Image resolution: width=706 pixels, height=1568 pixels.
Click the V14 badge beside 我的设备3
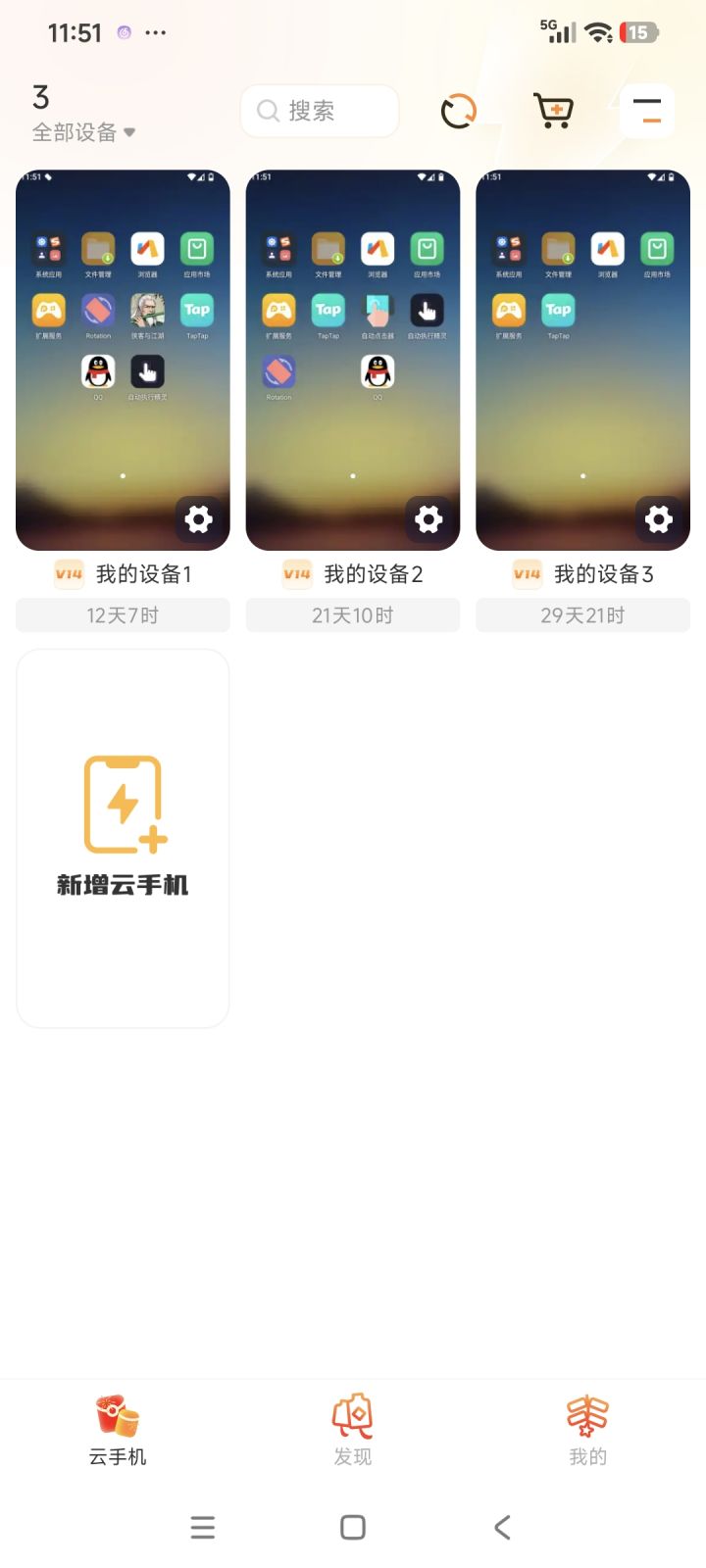527,574
